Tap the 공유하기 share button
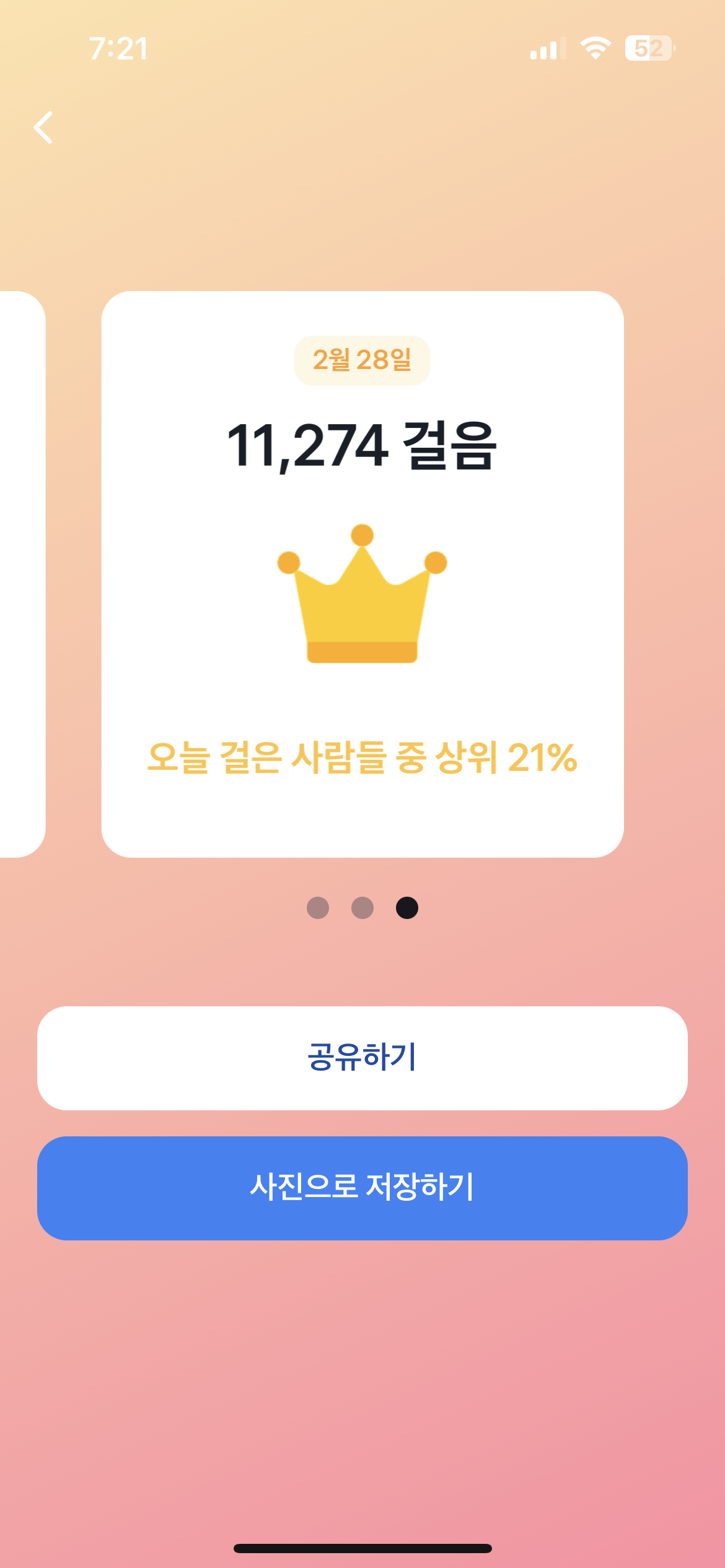Image resolution: width=725 pixels, height=1568 pixels. [362, 1058]
